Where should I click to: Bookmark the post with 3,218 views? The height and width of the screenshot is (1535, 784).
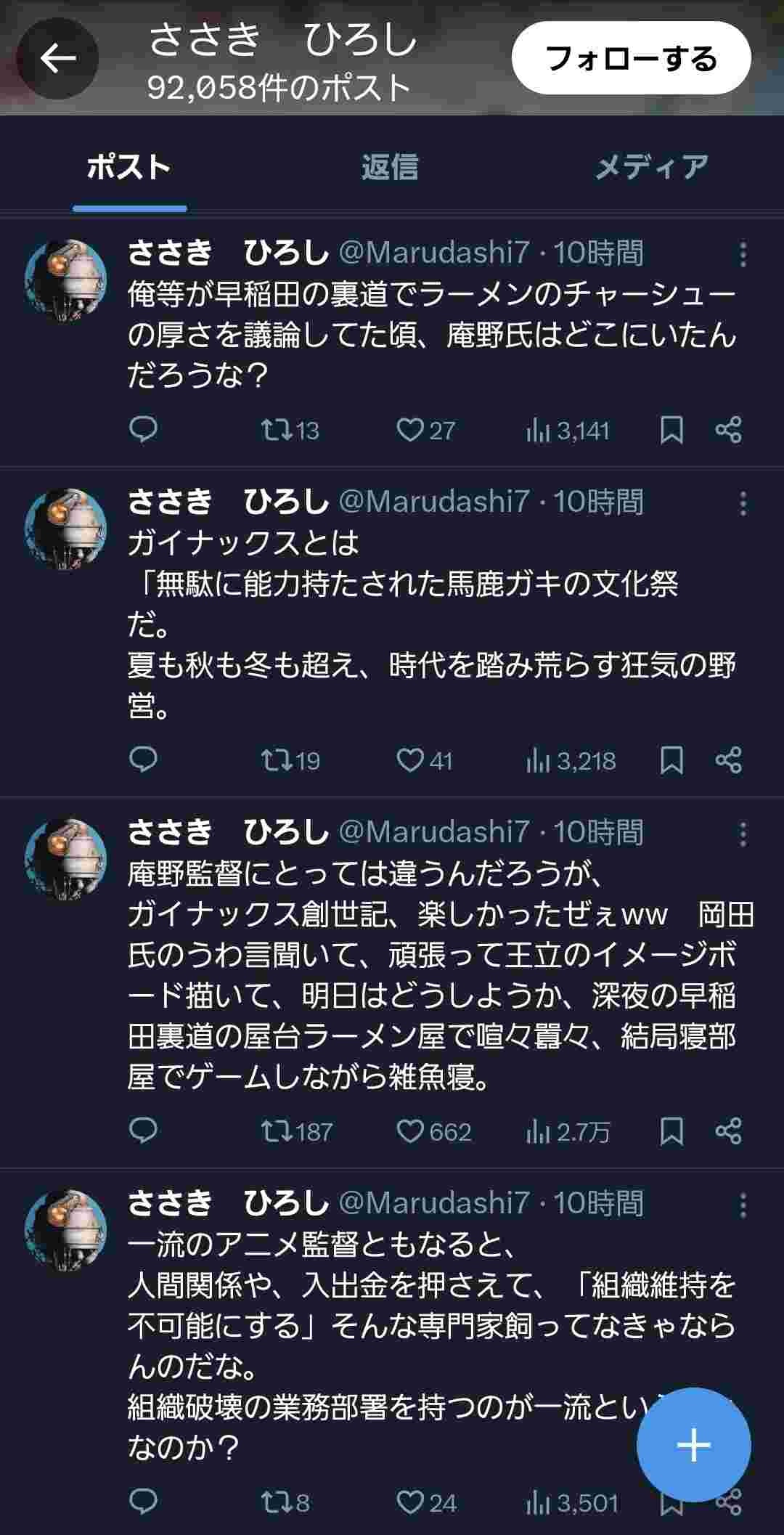pyautogui.click(x=671, y=760)
